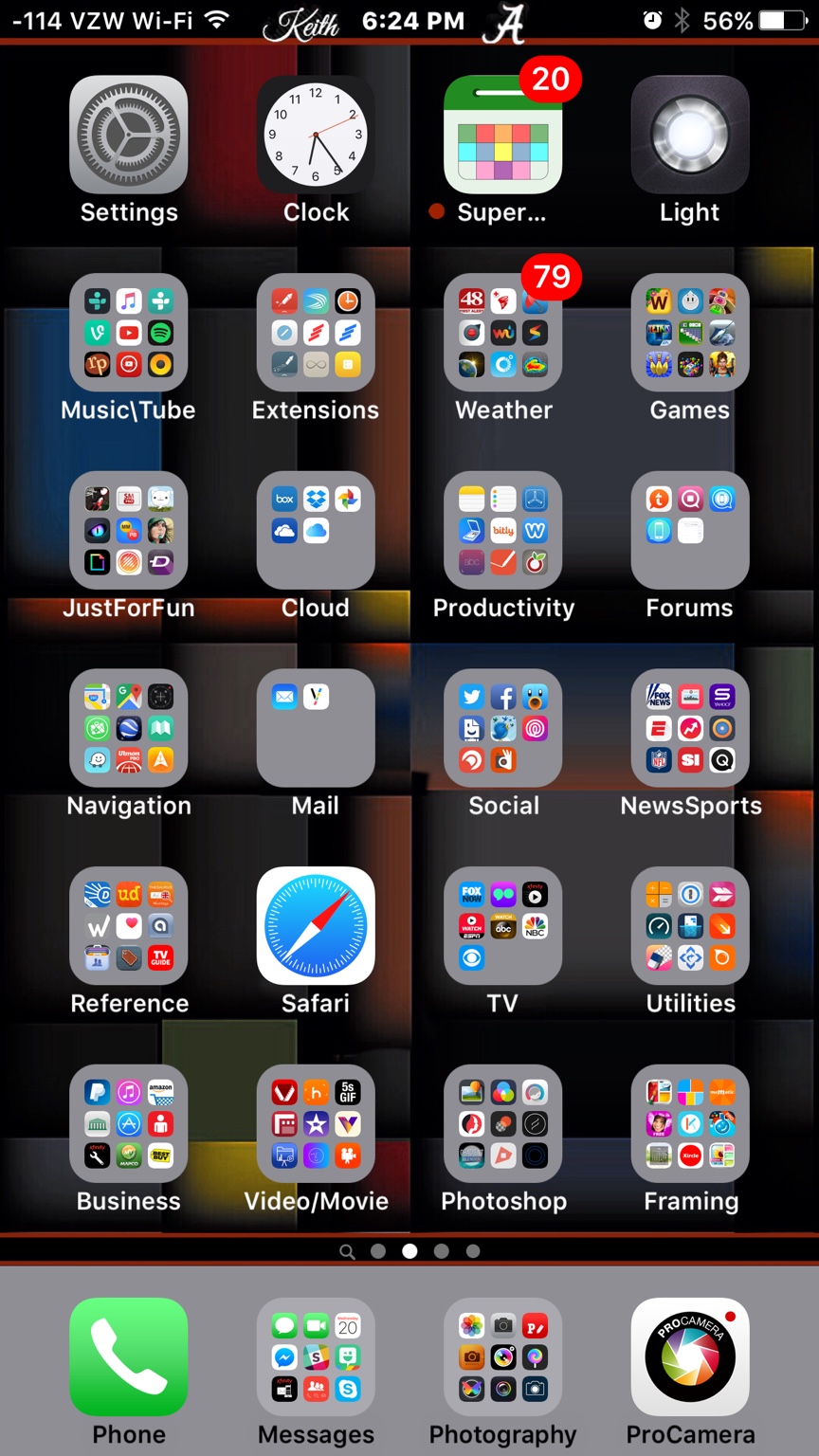Open the Social folder
The width and height of the screenshot is (819, 1456).
point(502,728)
